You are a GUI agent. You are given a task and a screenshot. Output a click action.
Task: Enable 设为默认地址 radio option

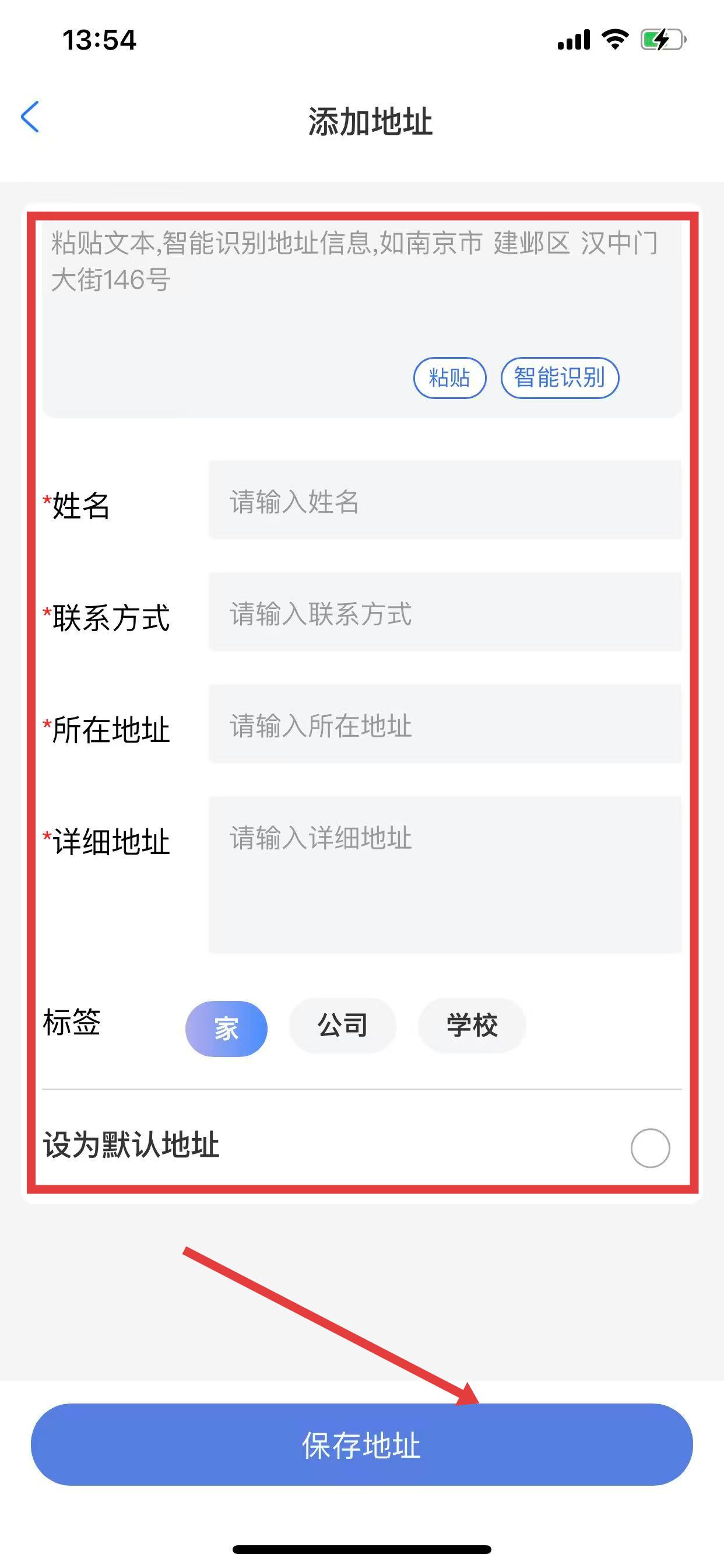pos(650,1148)
